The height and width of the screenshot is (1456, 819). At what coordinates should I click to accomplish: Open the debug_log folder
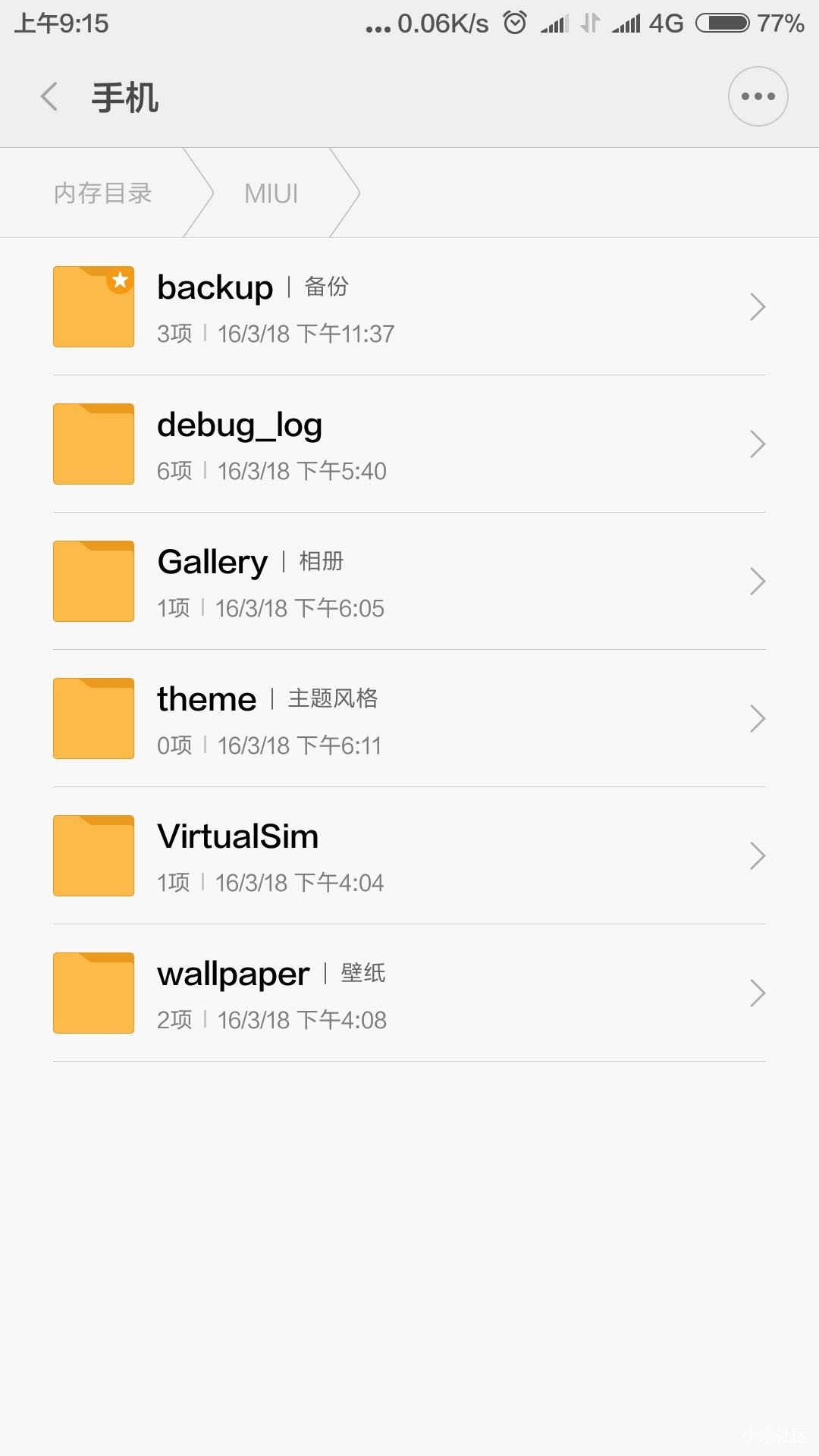[409, 444]
